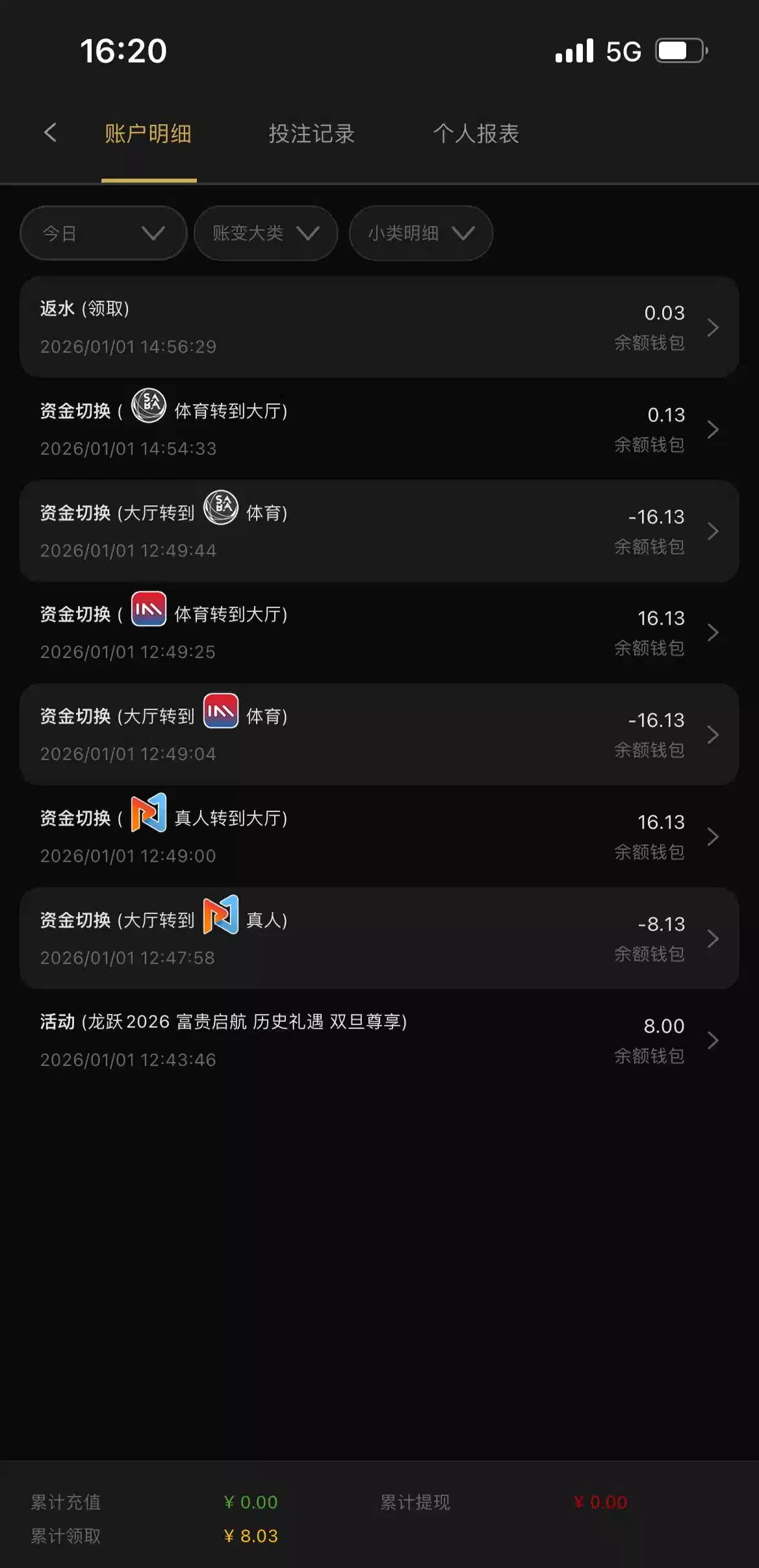View the 大厅转到真人 -8.13 transfer

[x=379, y=938]
